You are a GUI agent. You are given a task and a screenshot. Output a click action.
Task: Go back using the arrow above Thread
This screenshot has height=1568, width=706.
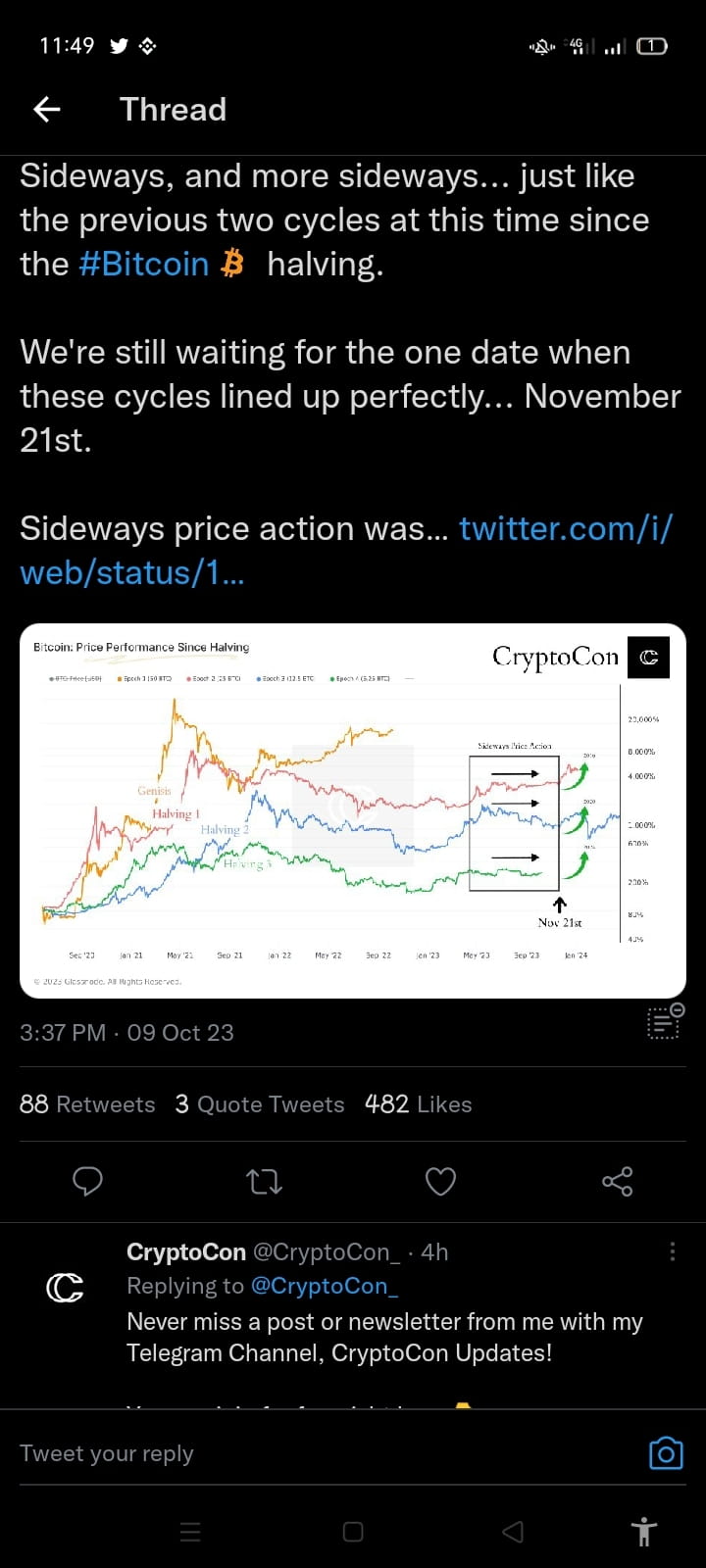click(x=46, y=109)
